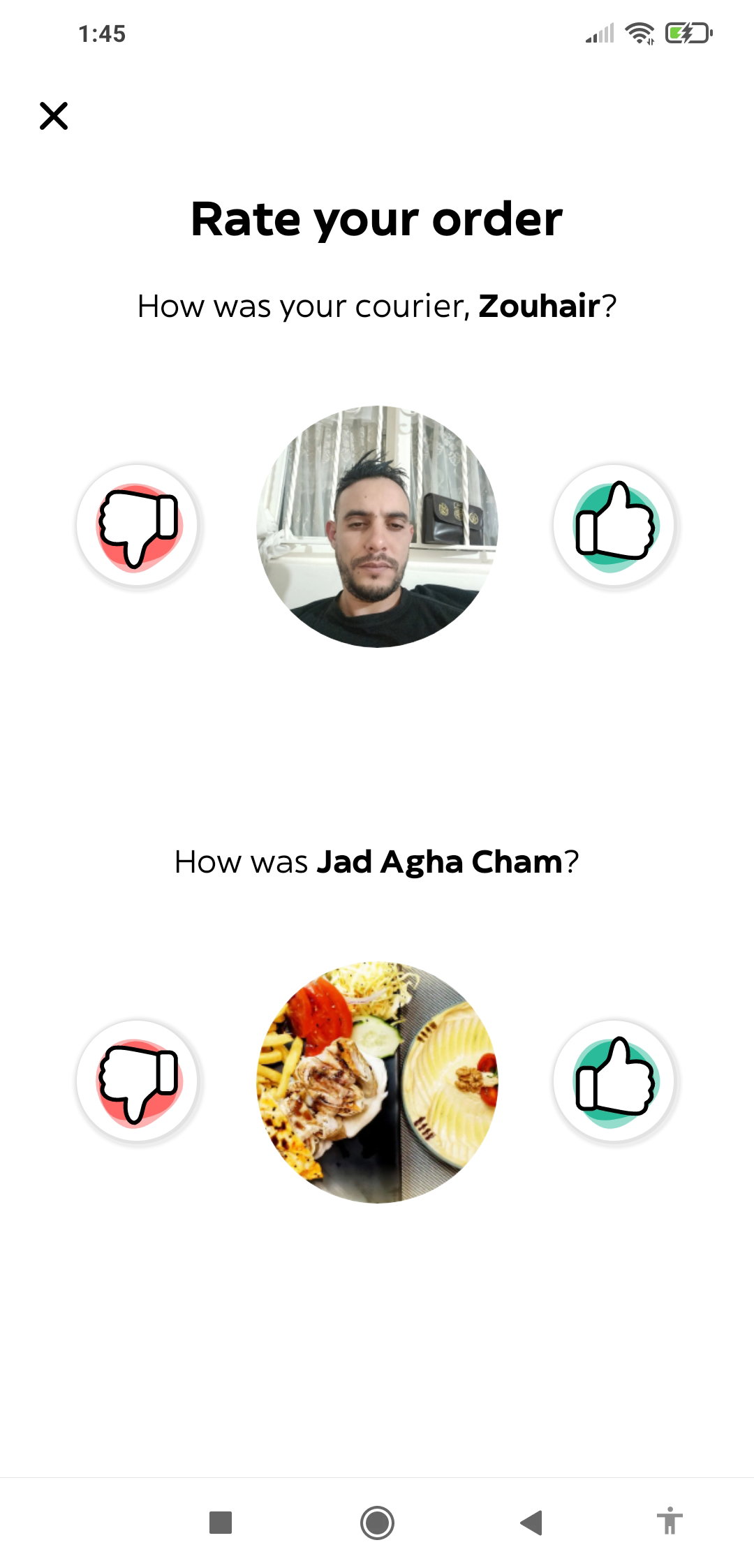The height and width of the screenshot is (1568, 754).
Task: Go back using system navigation
Action: (532, 1522)
